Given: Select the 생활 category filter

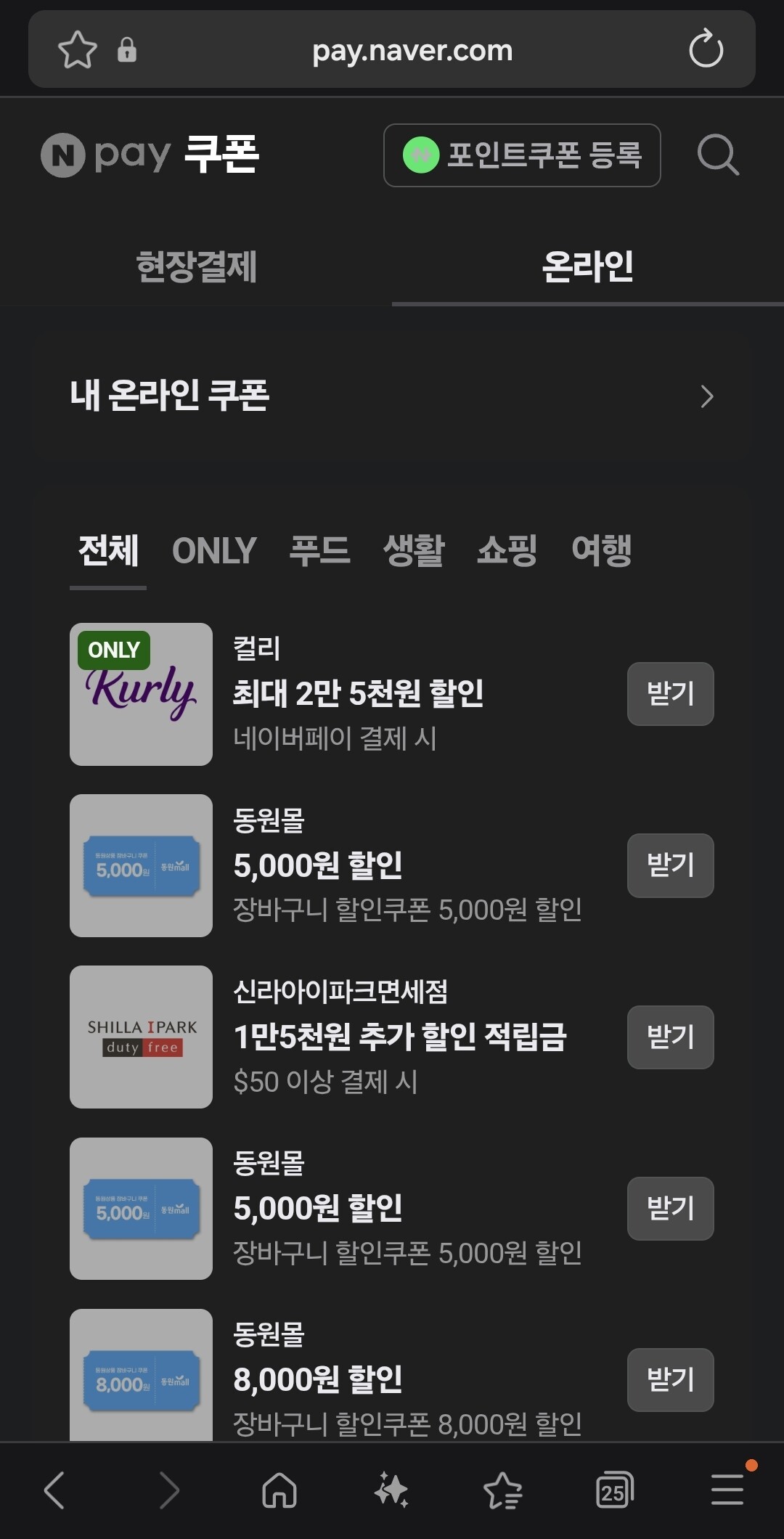Looking at the screenshot, I should 413,551.
